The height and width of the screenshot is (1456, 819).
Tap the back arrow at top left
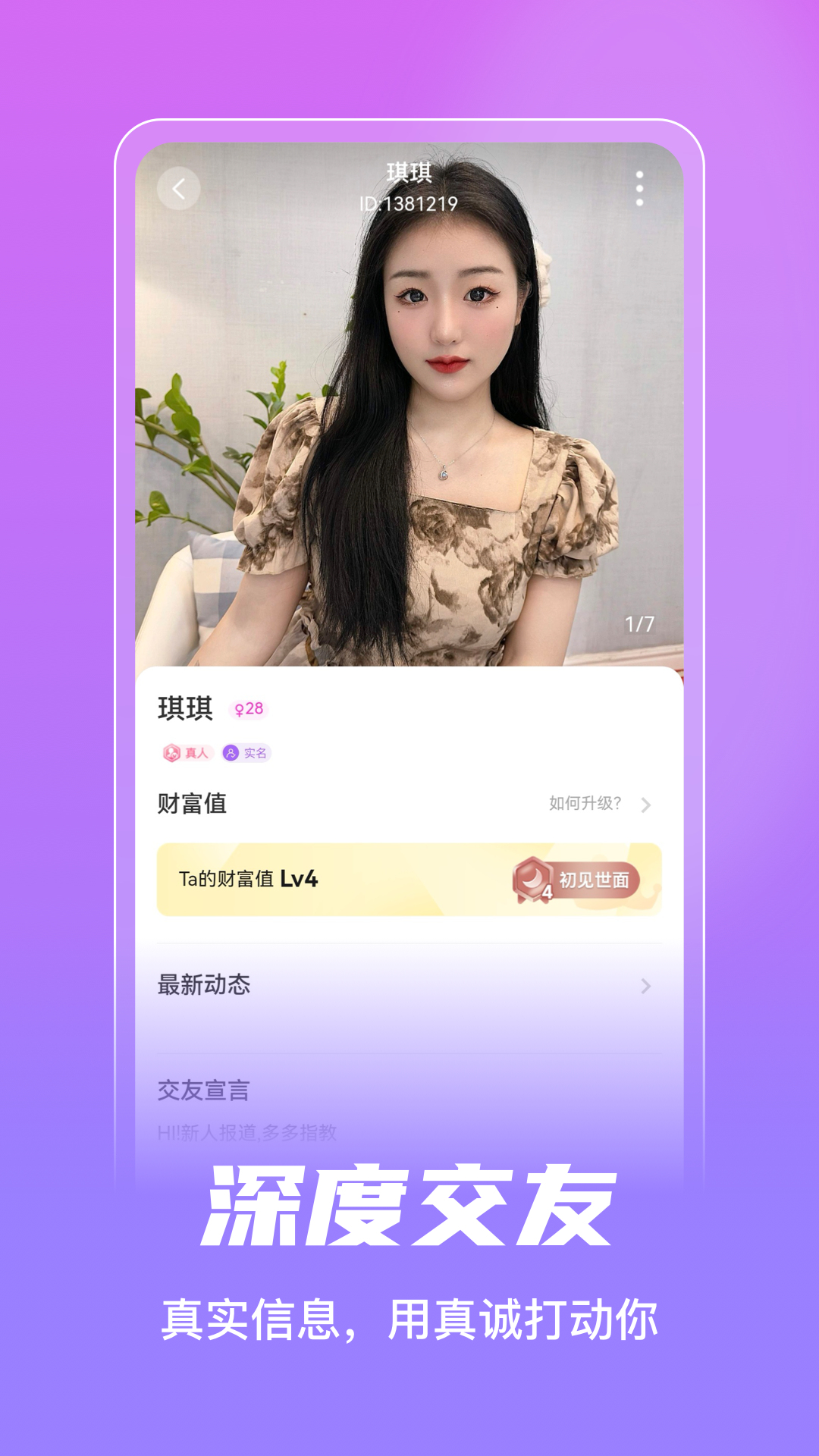point(179,187)
